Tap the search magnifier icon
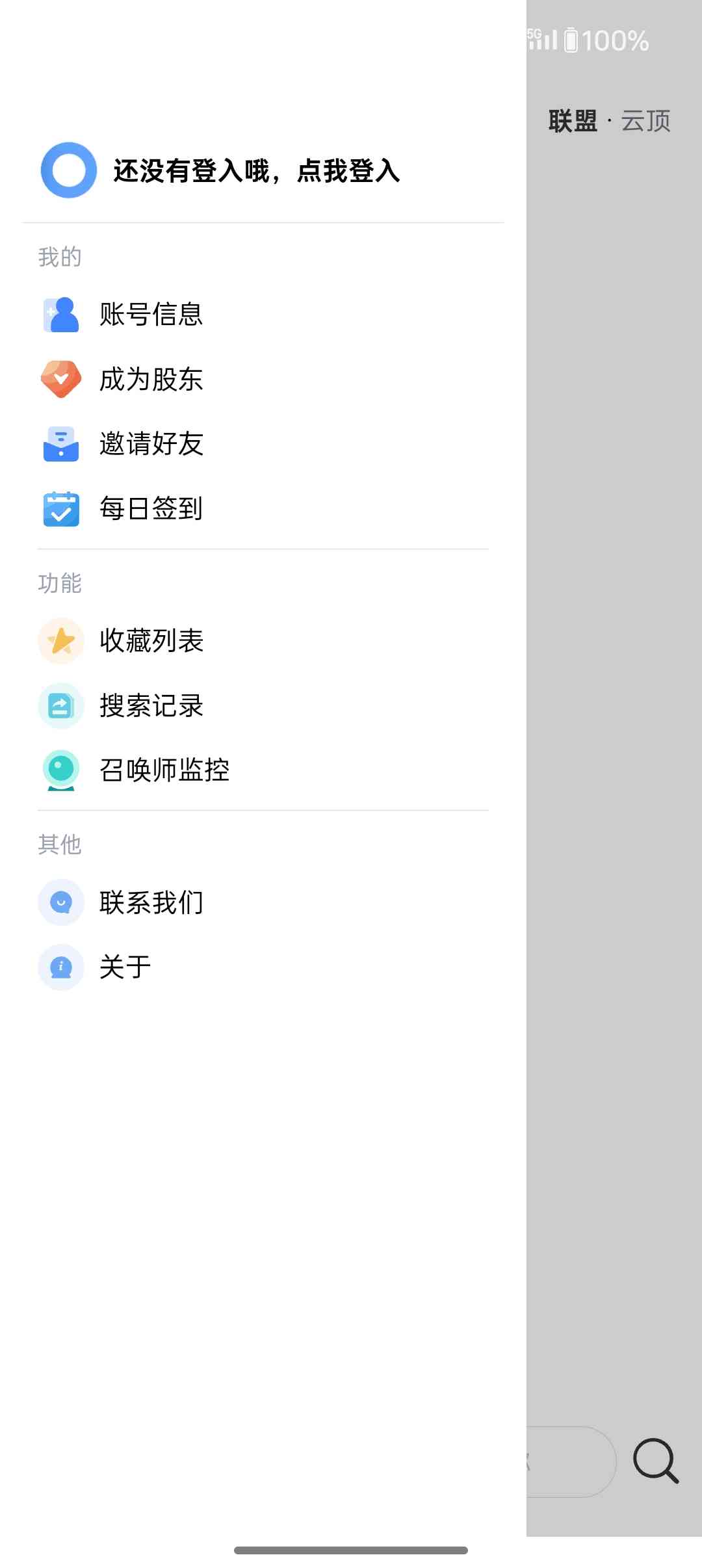Viewport: 702px width, 1568px height. tap(655, 1461)
